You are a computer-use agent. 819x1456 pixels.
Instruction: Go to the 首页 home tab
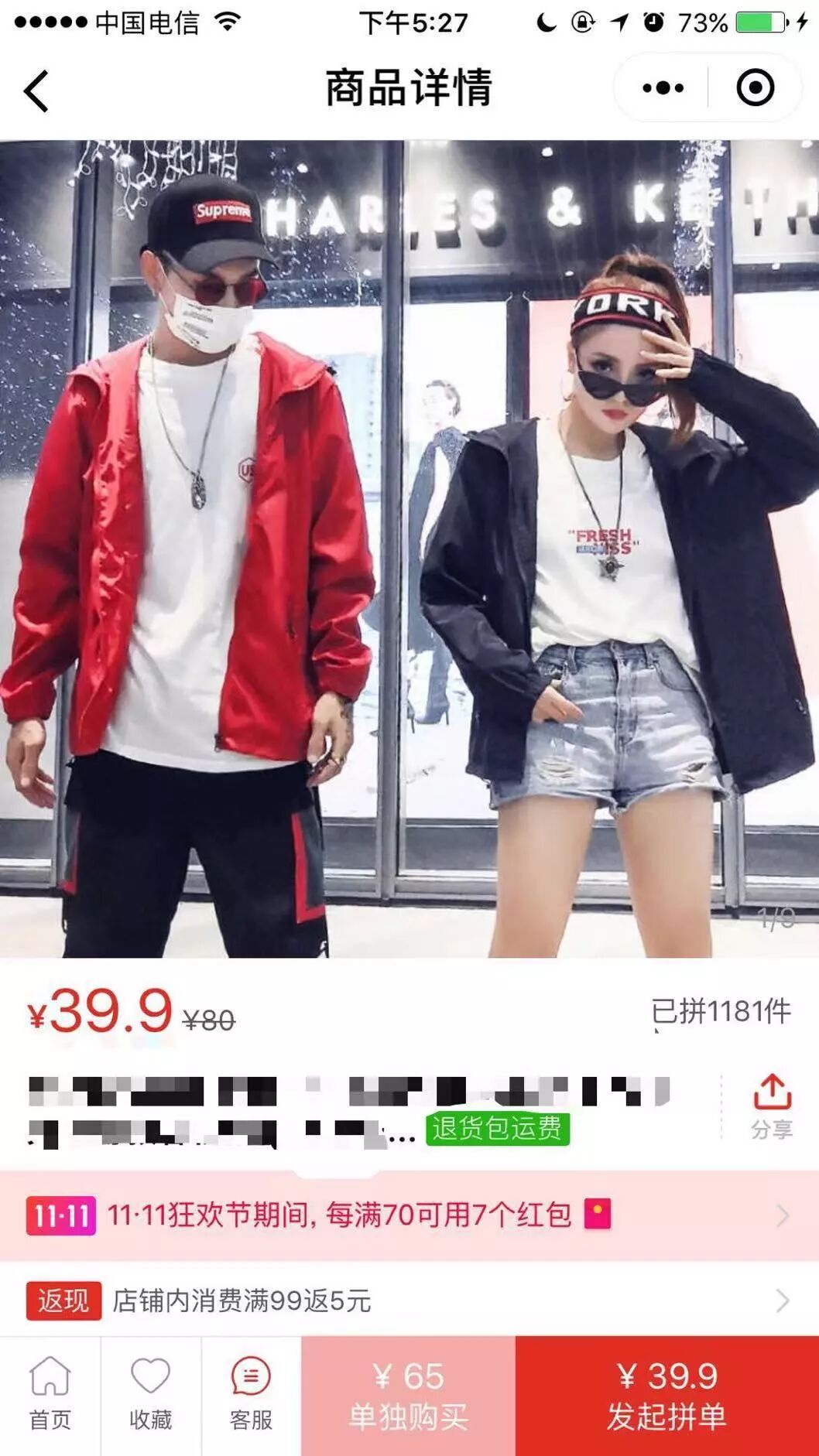point(50,1396)
